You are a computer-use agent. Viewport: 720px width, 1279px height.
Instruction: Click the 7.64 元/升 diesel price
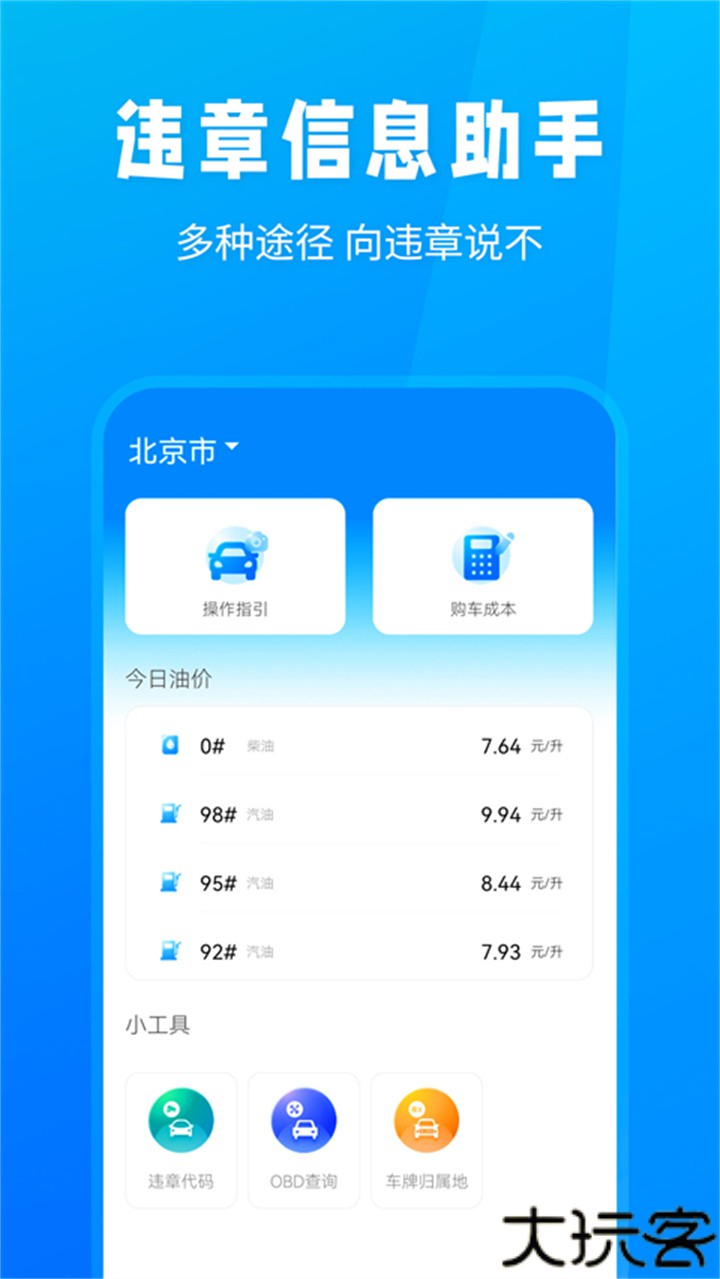point(521,744)
